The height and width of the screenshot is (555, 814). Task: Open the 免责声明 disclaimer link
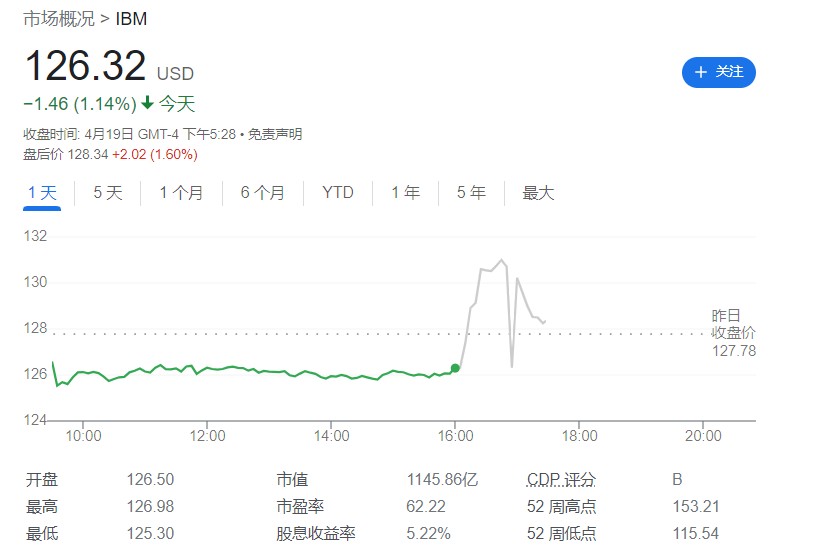click(x=275, y=134)
